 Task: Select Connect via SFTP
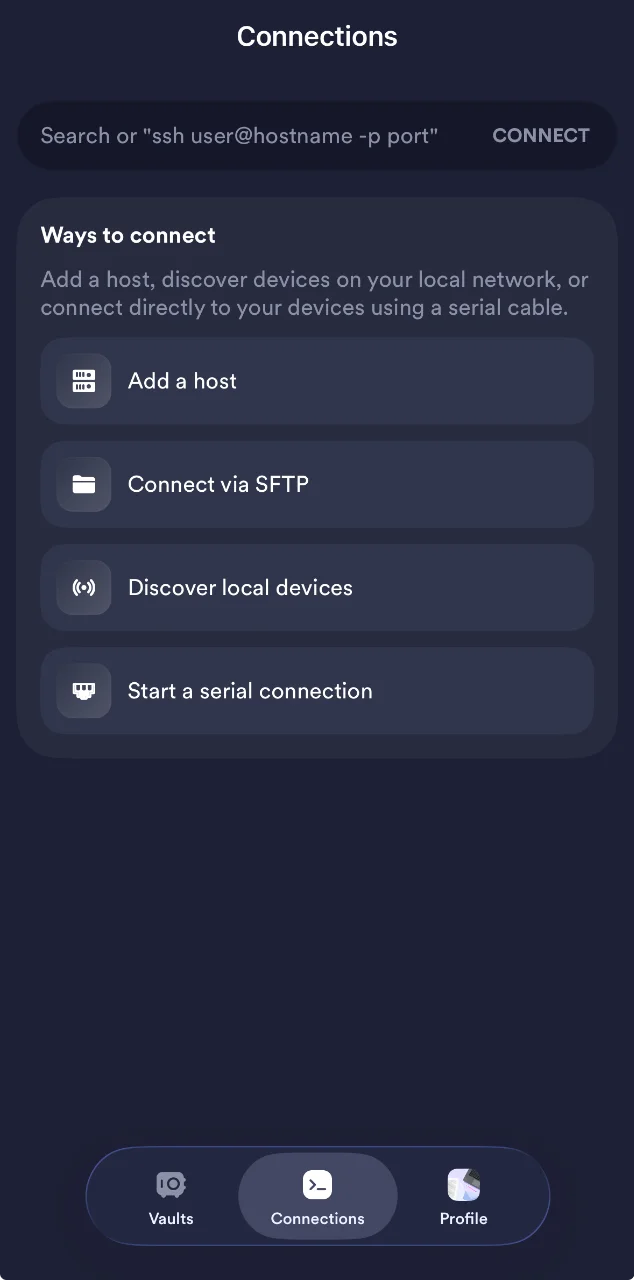pyautogui.click(x=316, y=484)
